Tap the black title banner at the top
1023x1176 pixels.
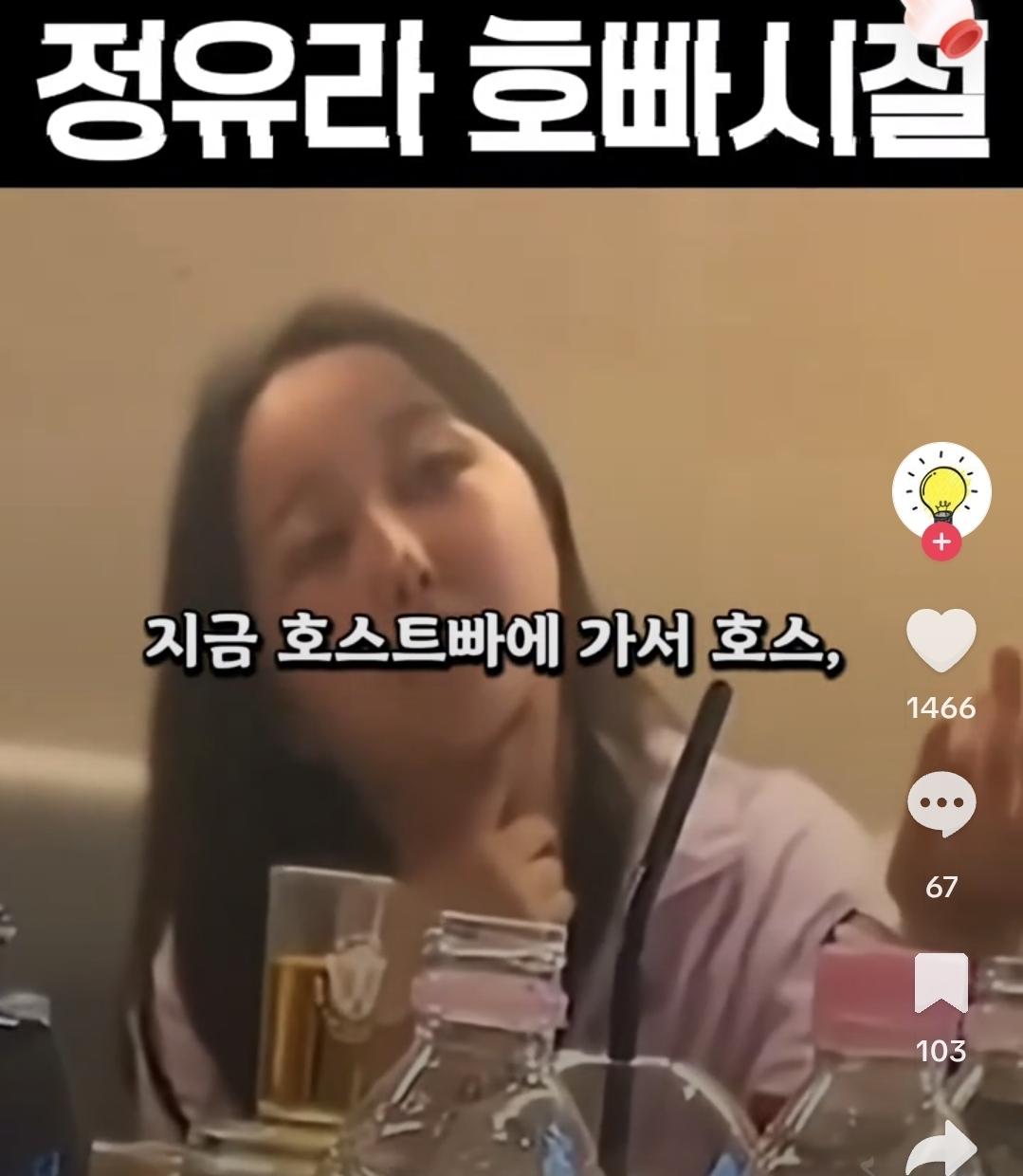(x=512, y=90)
